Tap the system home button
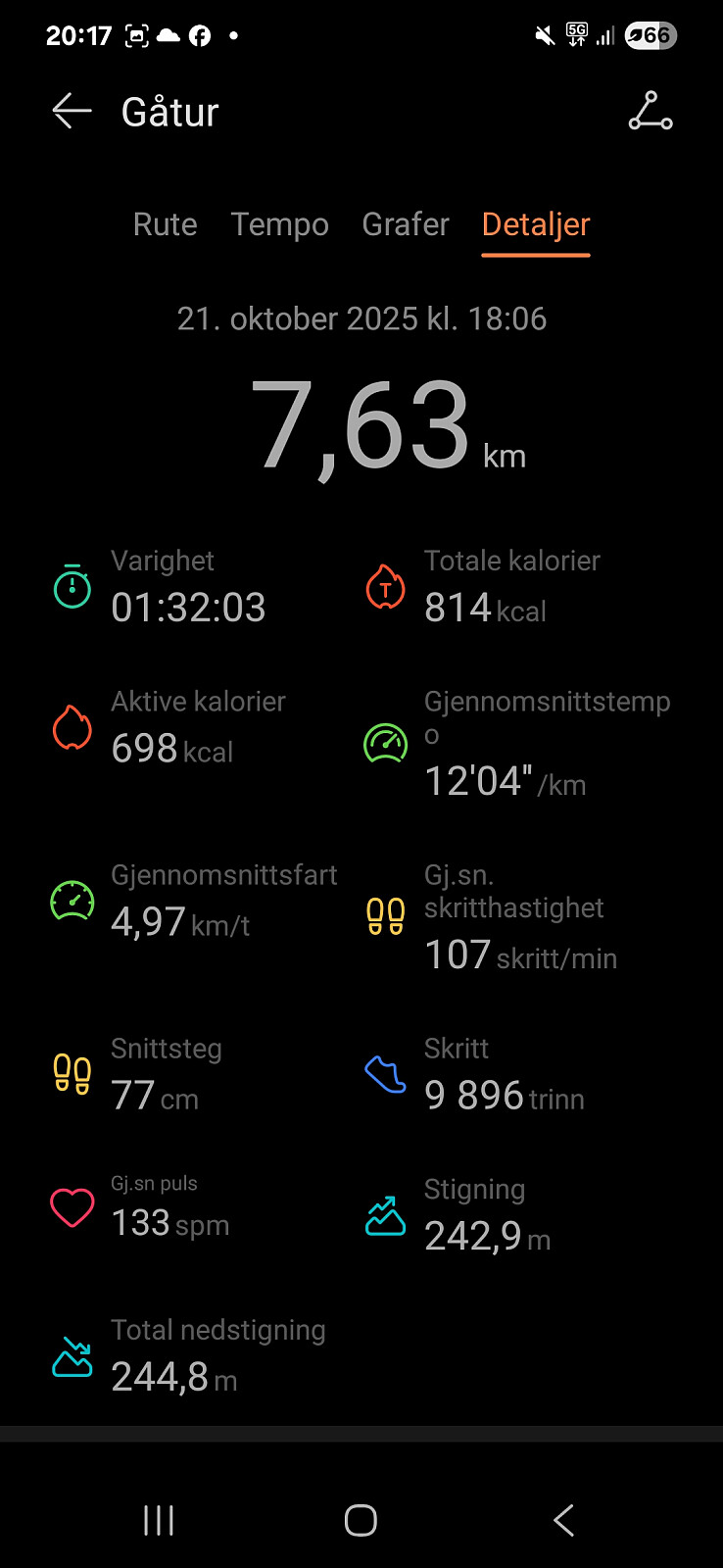Screen dimensions: 723x1568 (x=361, y=1520)
